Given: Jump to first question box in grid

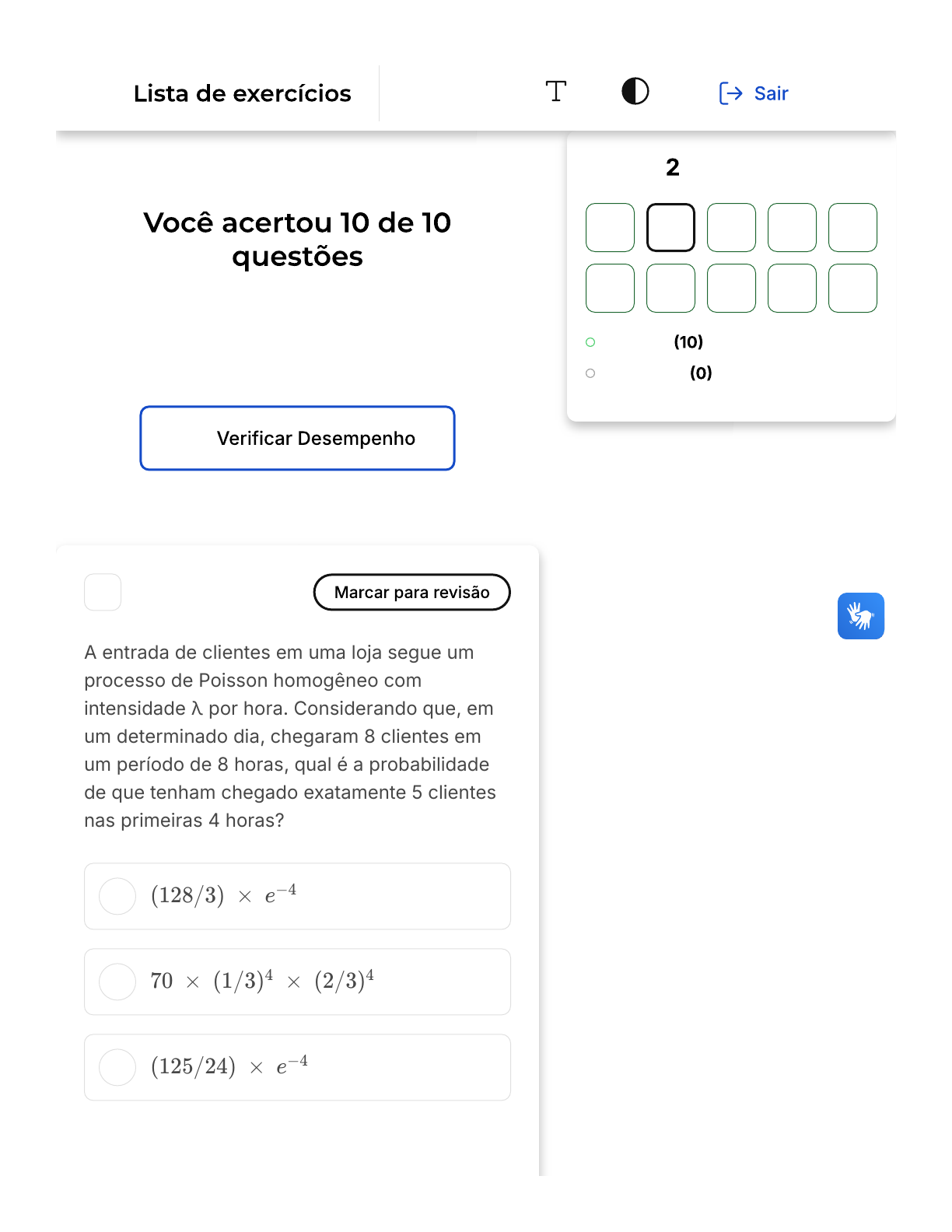Looking at the screenshot, I should (610, 227).
